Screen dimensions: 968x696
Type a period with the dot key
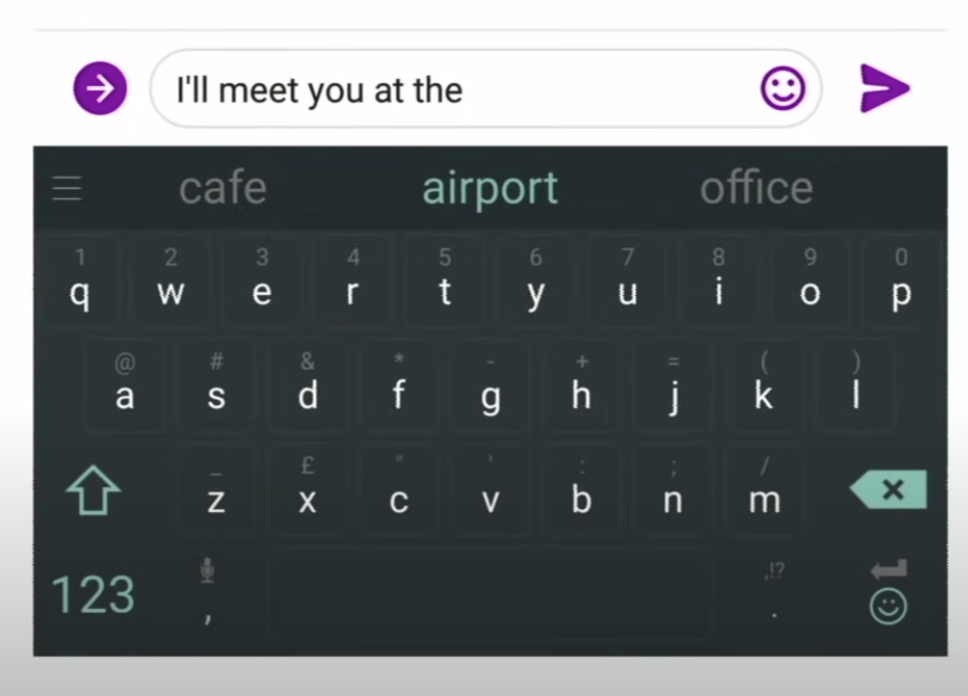coord(774,594)
